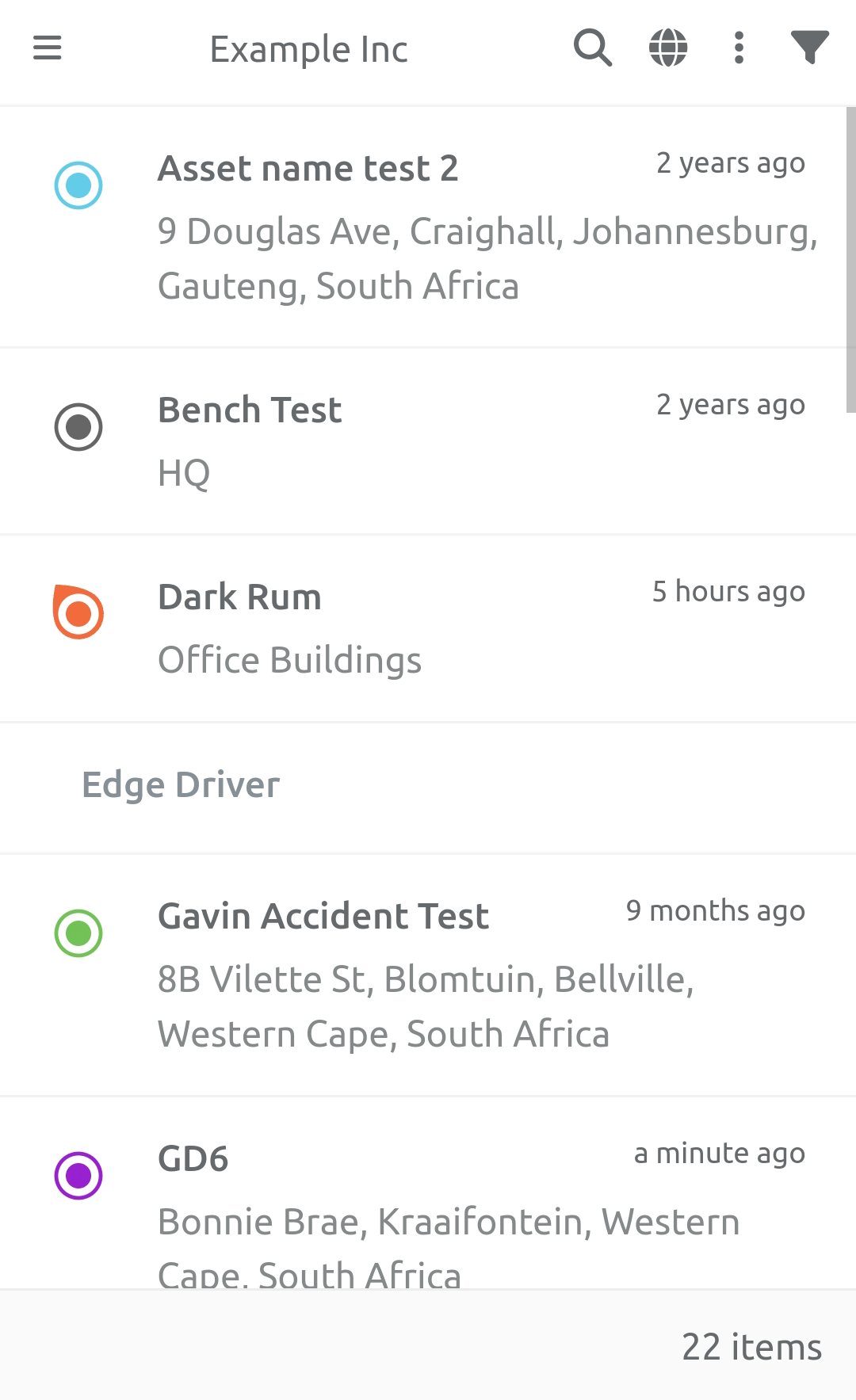Open the three-dot overflow menu
856x1400 pixels.
pos(738,48)
